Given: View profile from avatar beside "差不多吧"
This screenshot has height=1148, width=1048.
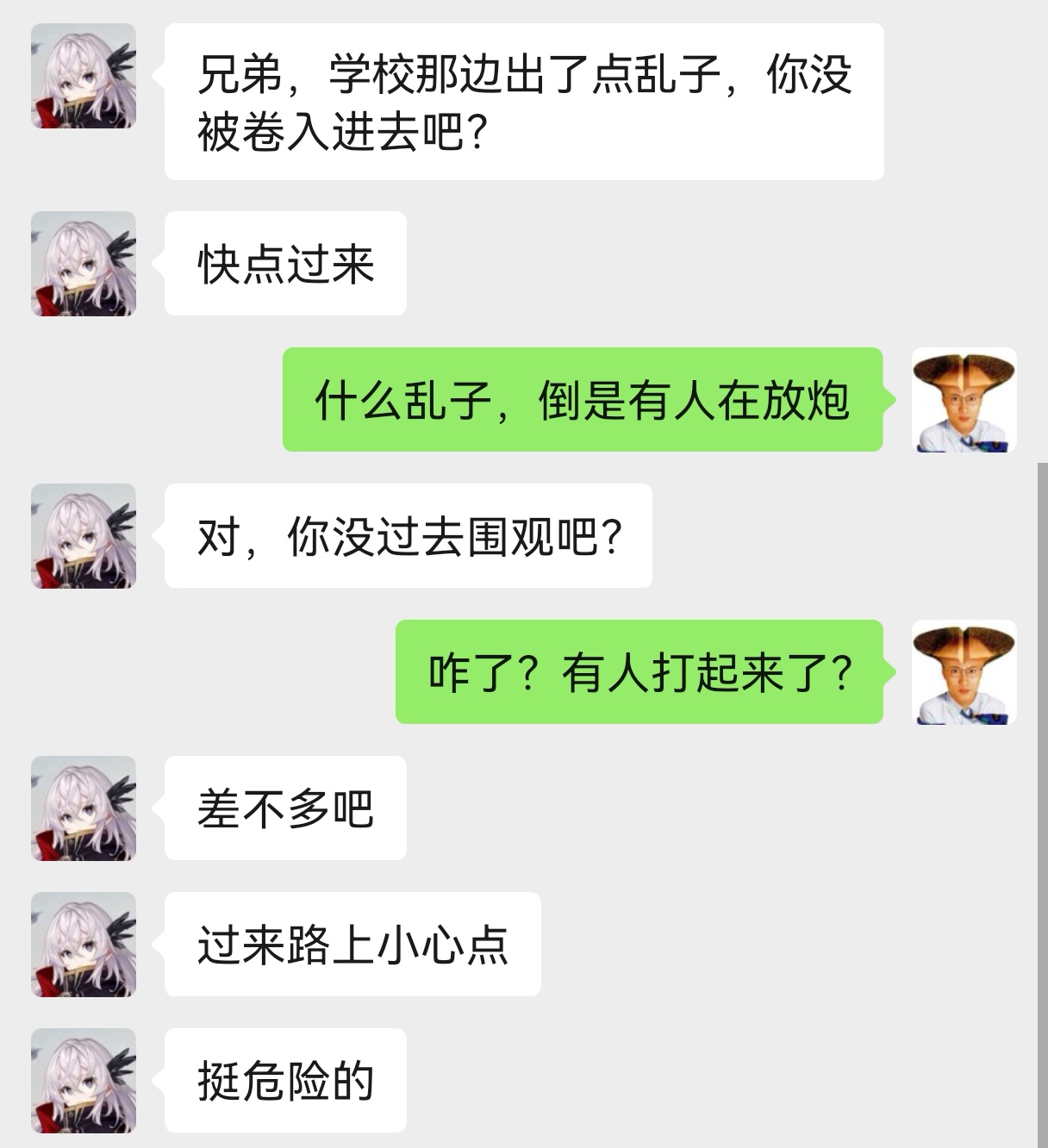Looking at the screenshot, I should (x=84, y=808).
